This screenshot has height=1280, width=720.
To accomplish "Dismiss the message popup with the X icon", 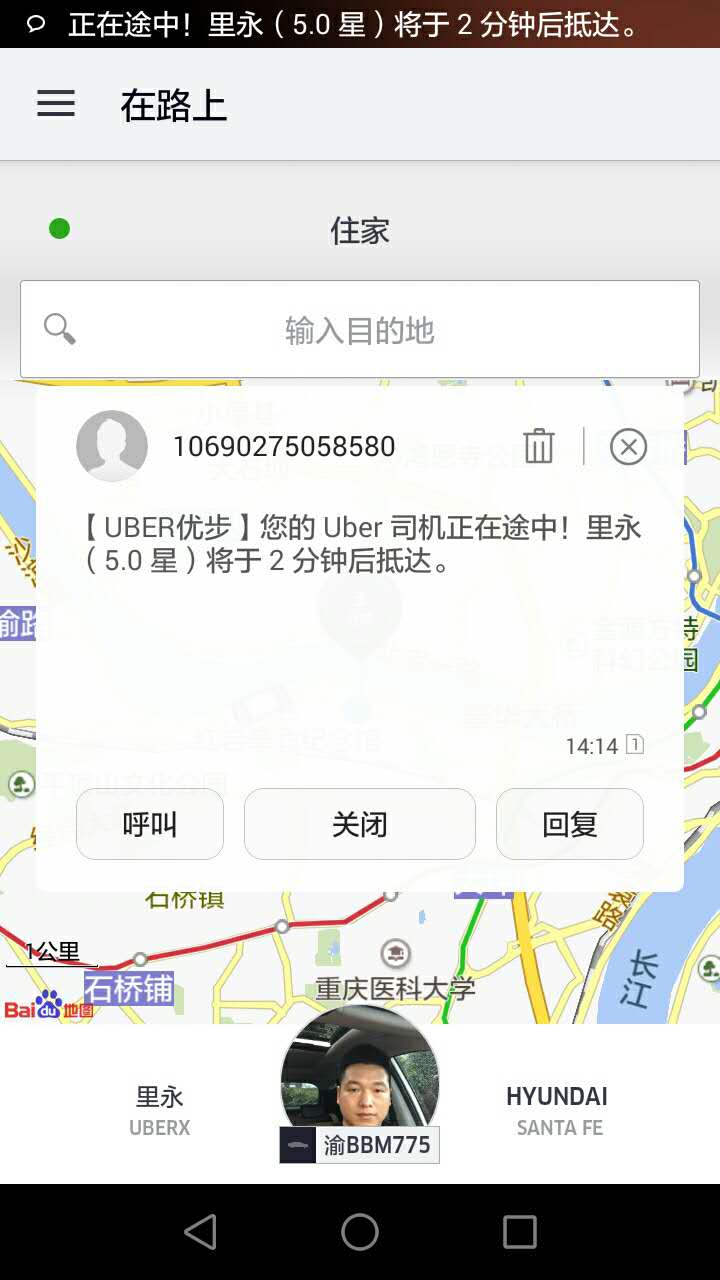I will tap(628, 446).
